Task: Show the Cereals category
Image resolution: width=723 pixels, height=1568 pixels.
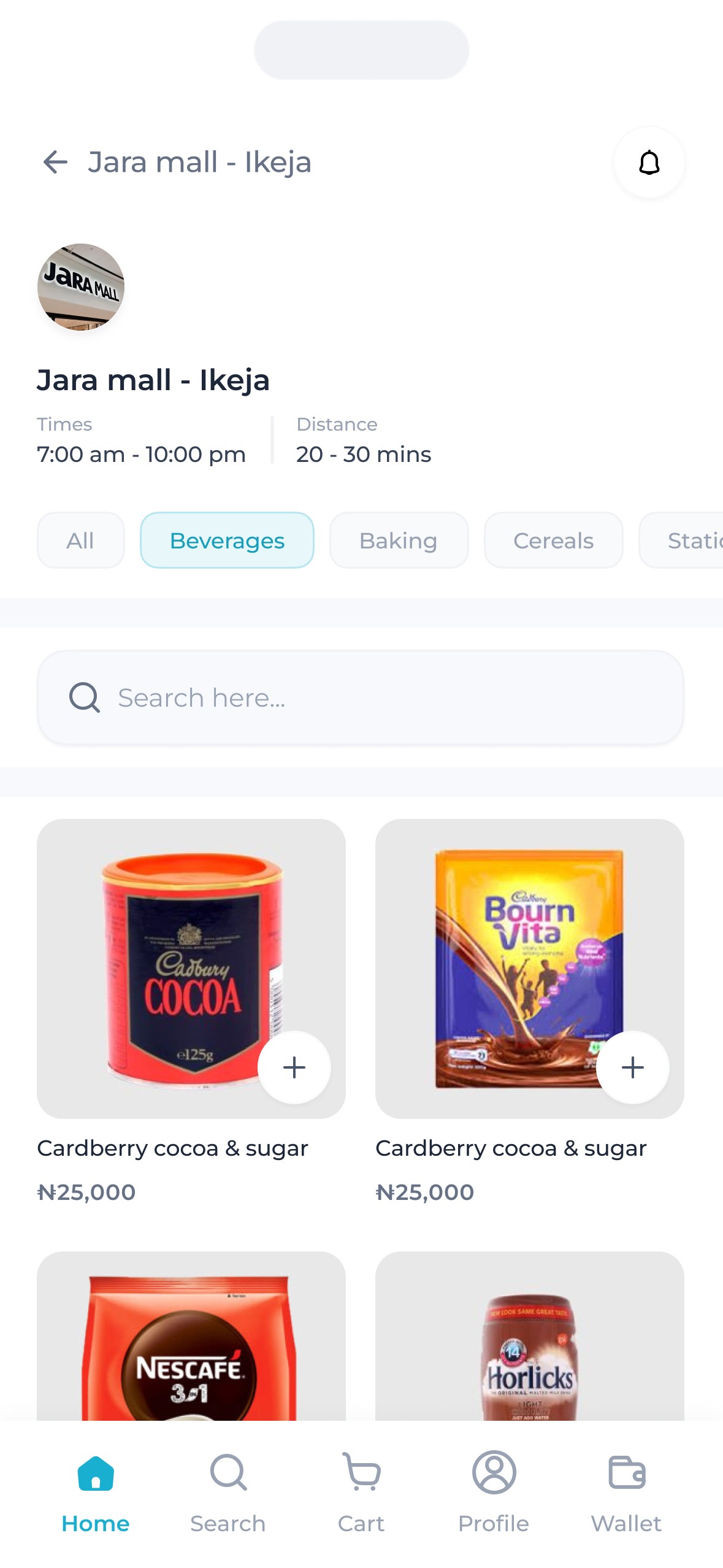Action: tap(553, 540)
